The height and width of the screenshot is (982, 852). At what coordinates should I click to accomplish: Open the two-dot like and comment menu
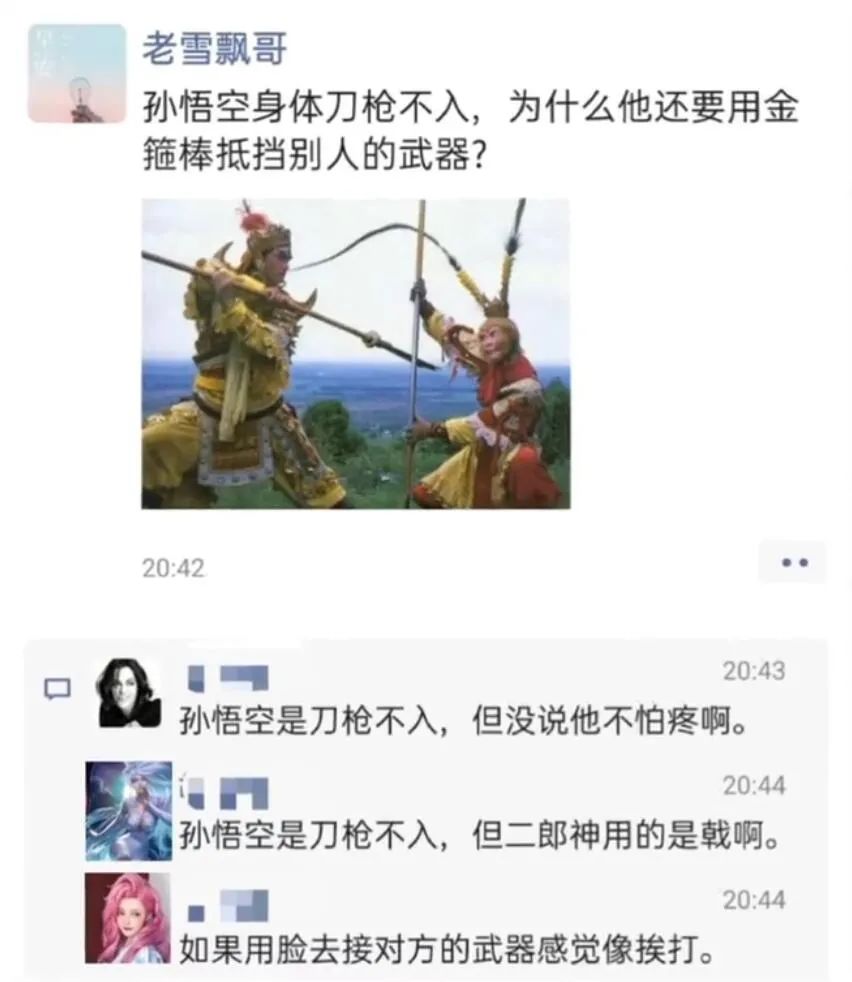pyautogui.click(x=793, y=563)
